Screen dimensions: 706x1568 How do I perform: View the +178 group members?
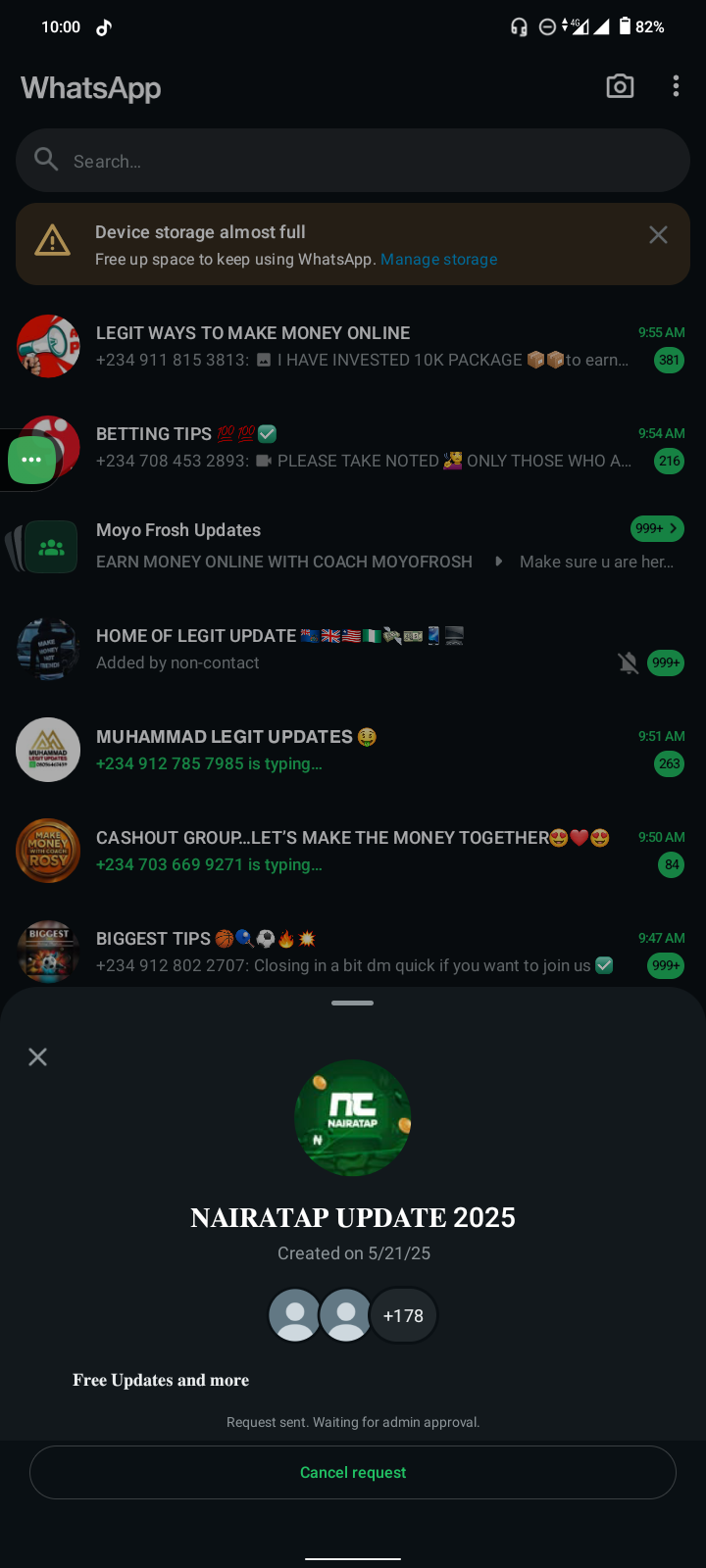[403, 1315]
